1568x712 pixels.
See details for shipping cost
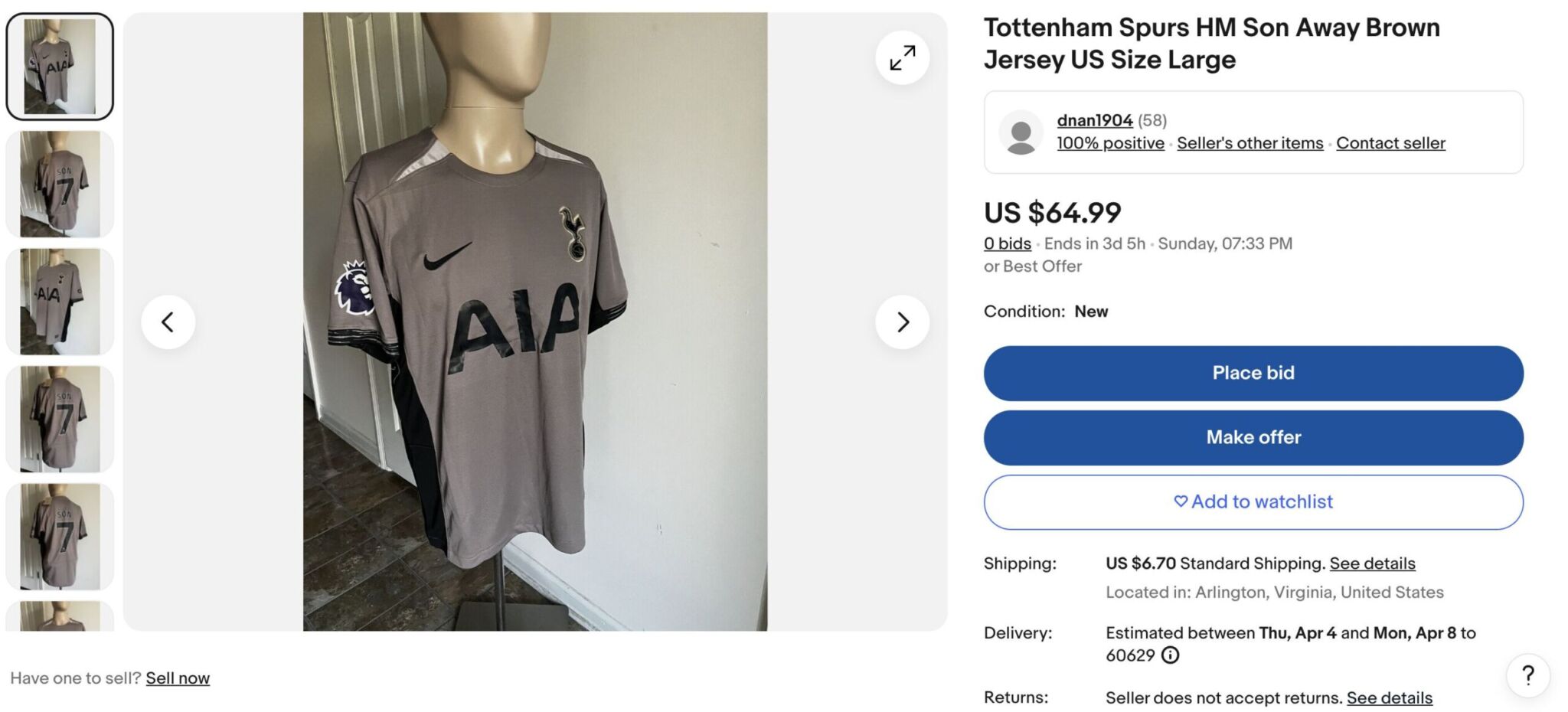[x=1372, y=563]
